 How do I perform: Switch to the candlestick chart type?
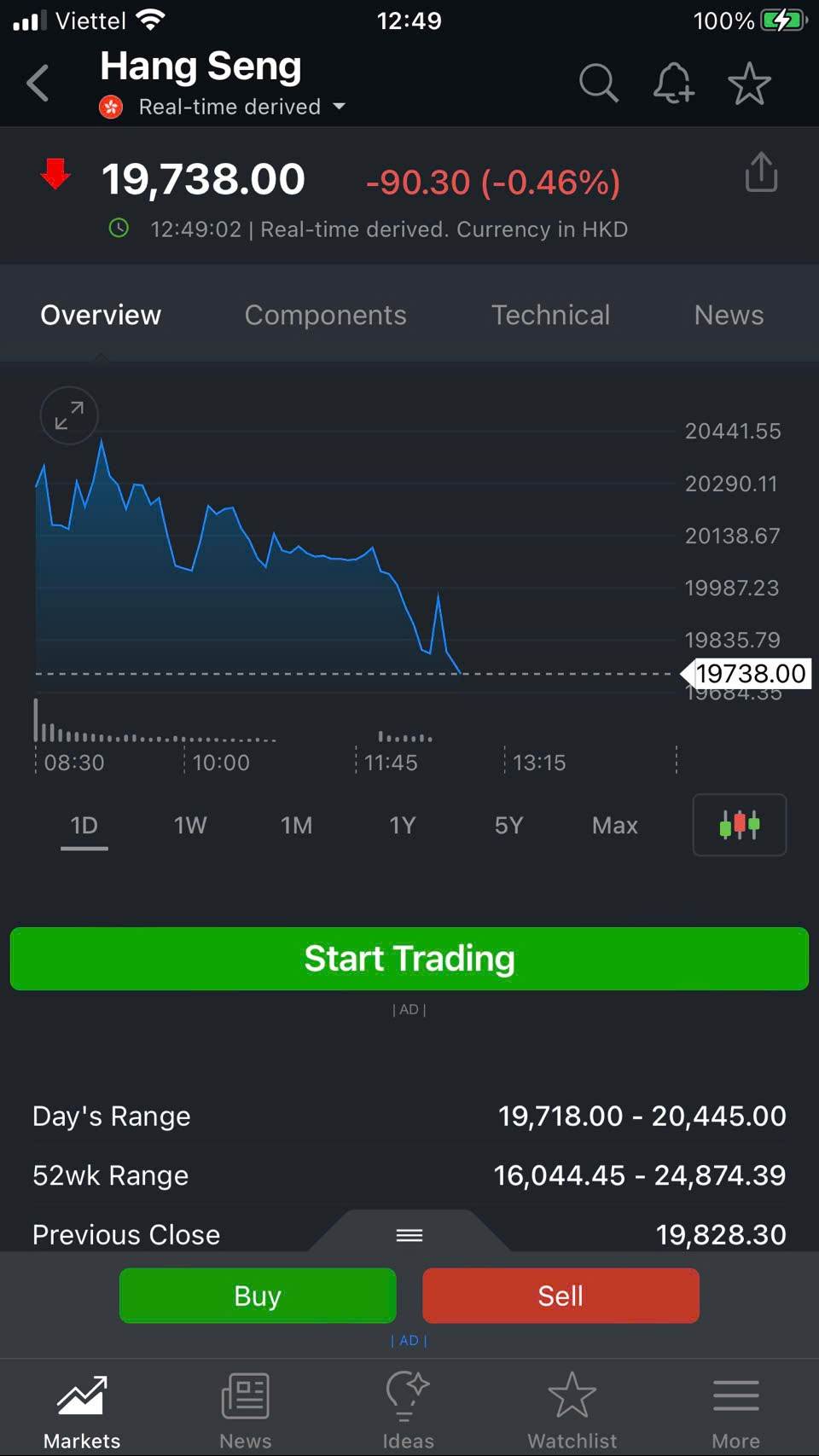[x=739, y=825]
